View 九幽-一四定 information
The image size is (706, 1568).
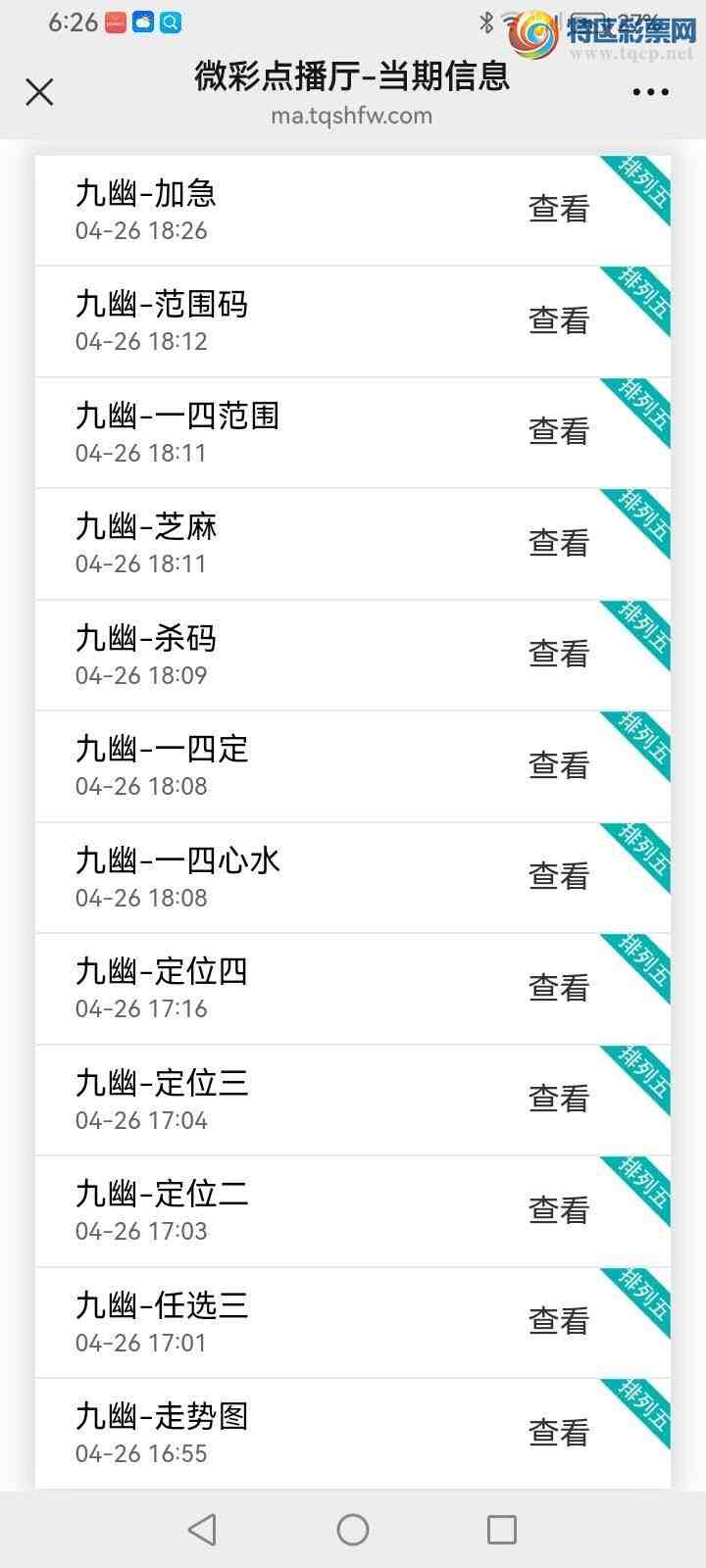pos(558,765)
